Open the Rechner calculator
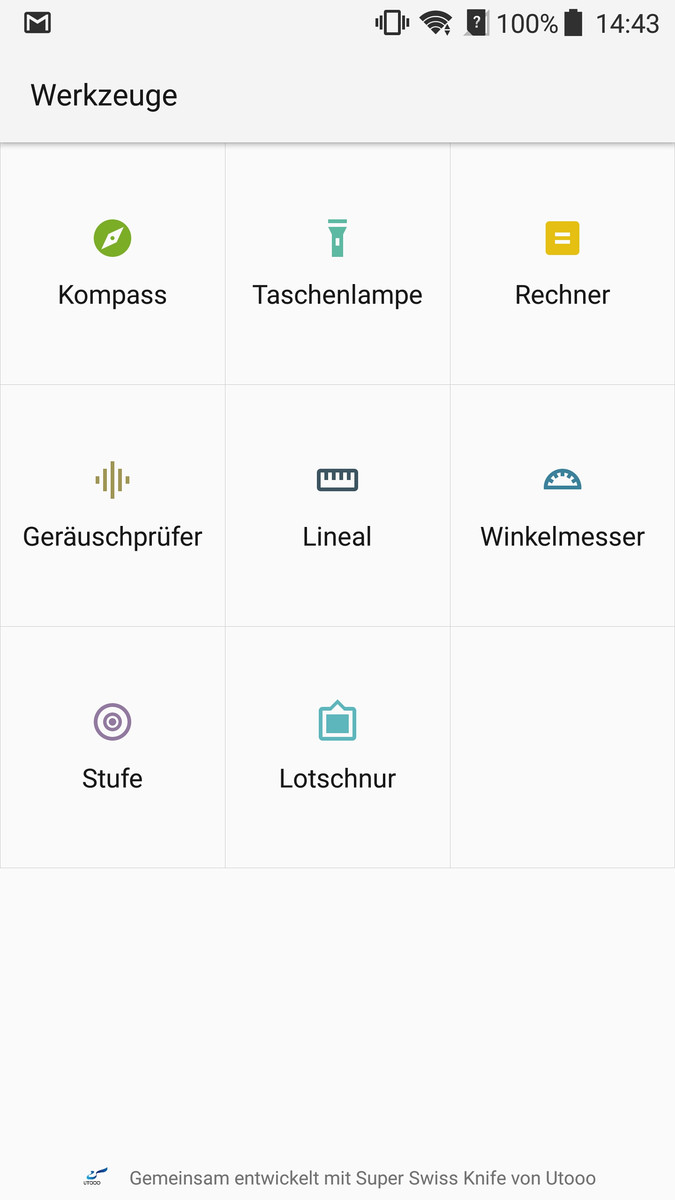The image size is (675, 1200). [x=562, y=264]
